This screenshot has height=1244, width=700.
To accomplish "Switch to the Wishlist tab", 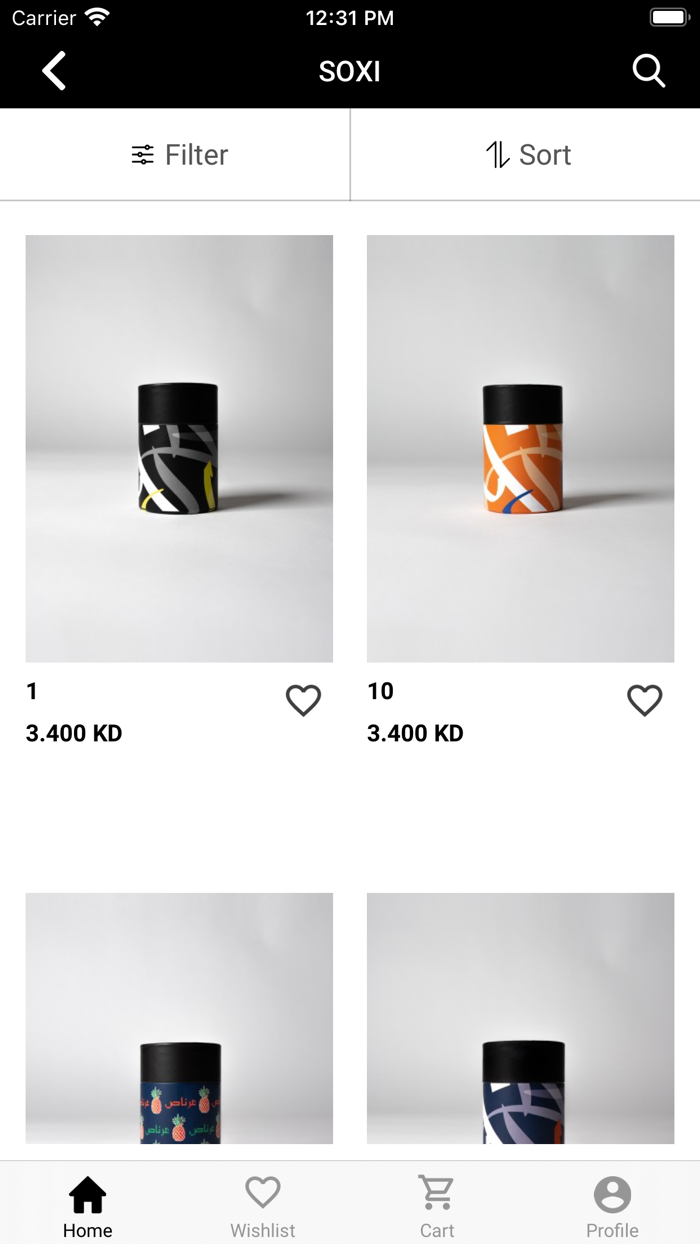I will 263,1206.
